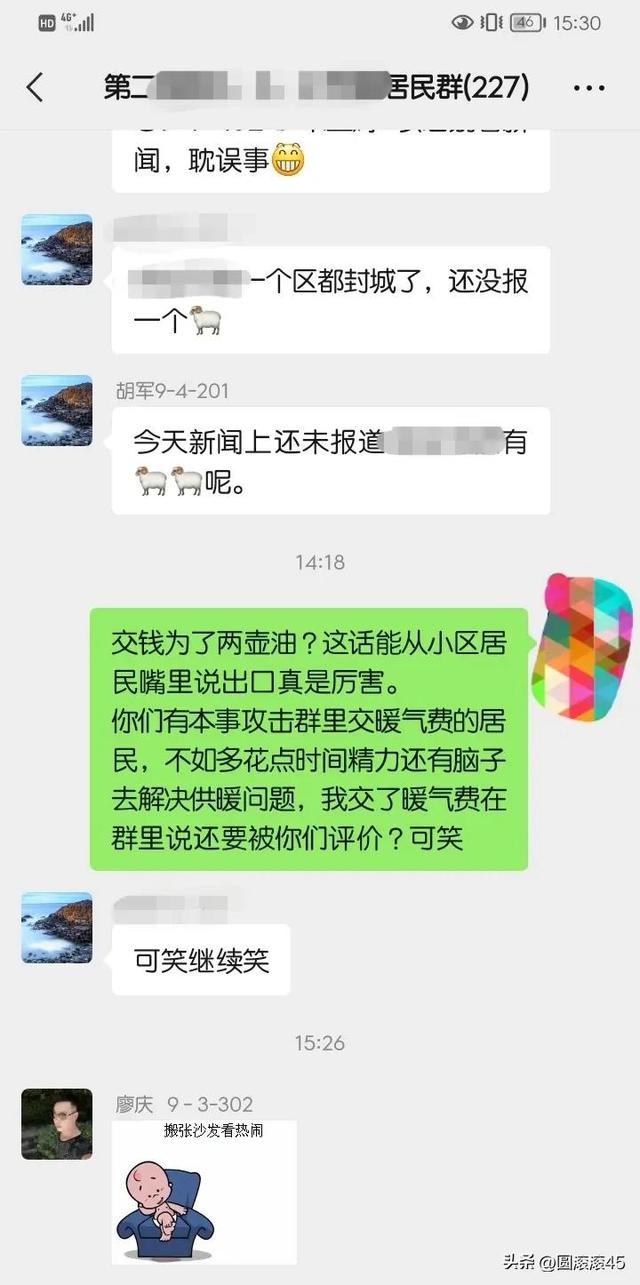
Task: Open the three-dot chat info menu
Action: pyautogui.click(x=589, y=88)
